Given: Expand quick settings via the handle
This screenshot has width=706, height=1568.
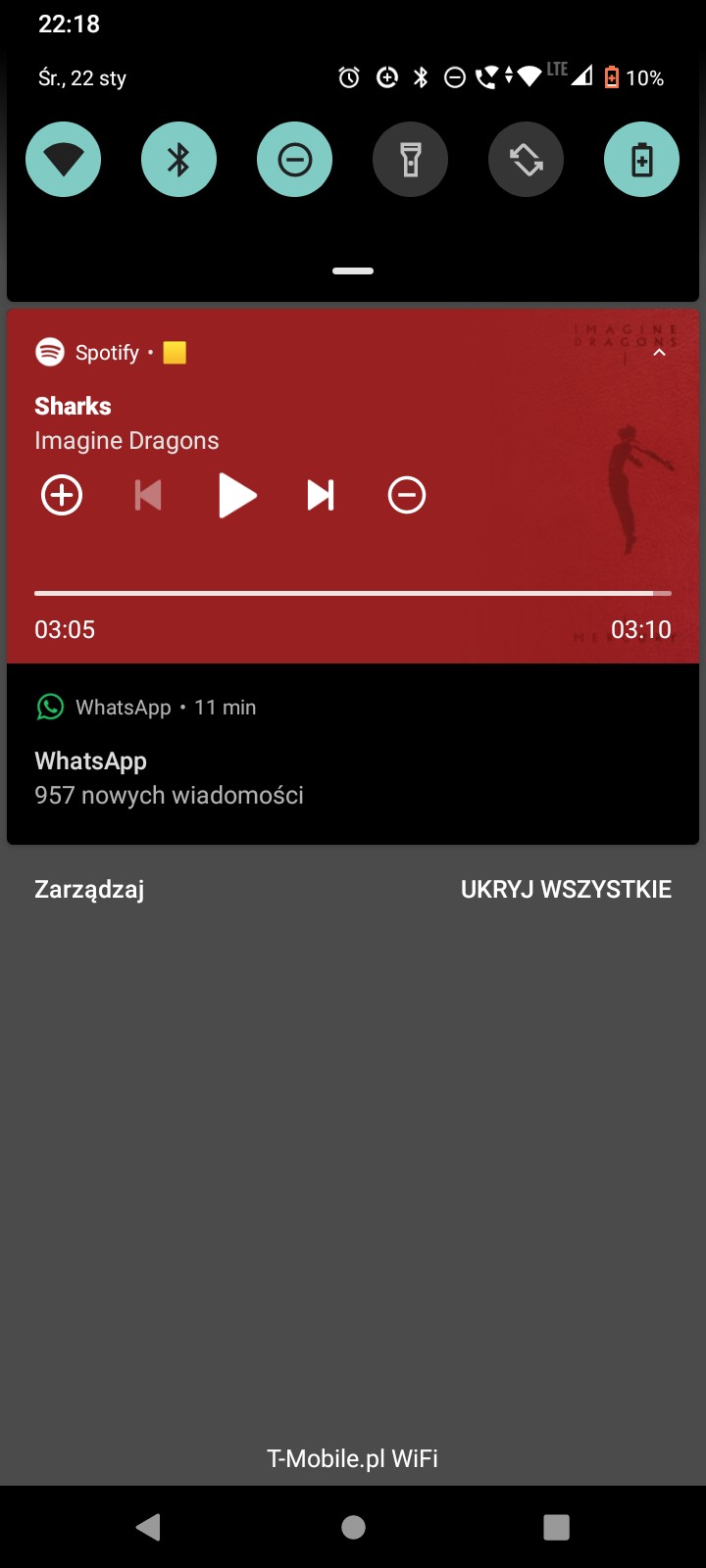Looking at the screenshot, I should point(353,270).
